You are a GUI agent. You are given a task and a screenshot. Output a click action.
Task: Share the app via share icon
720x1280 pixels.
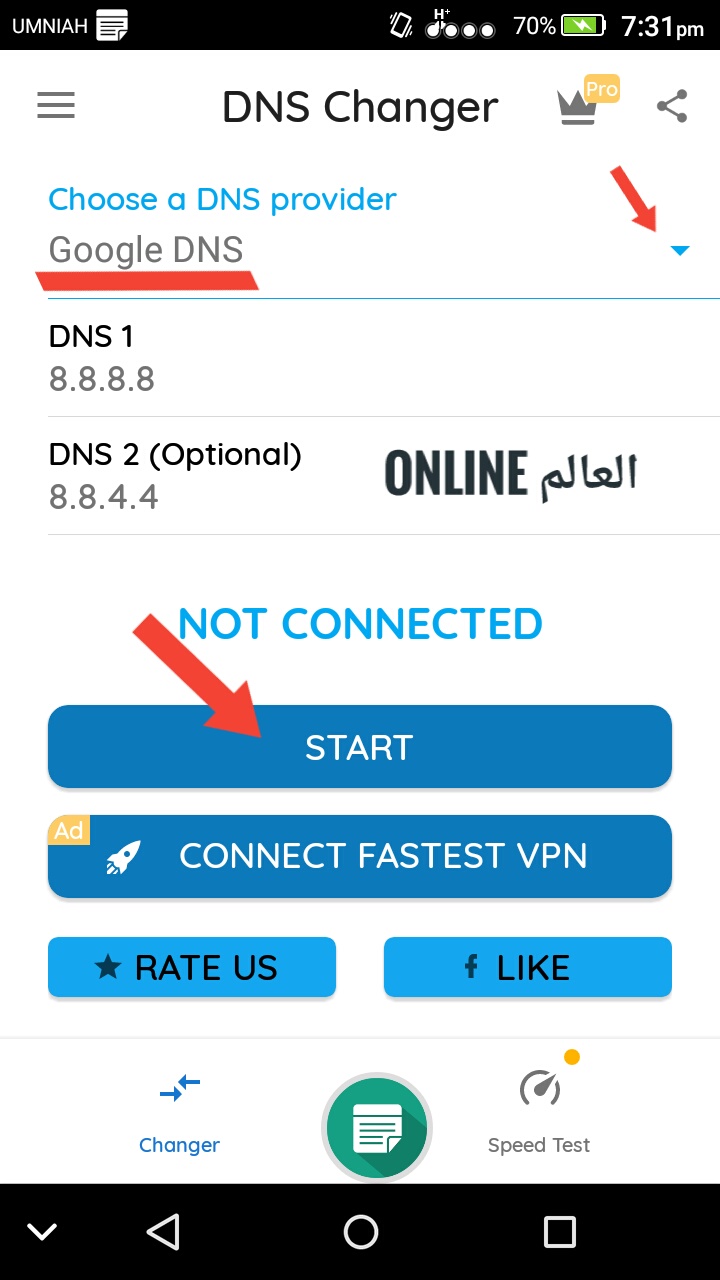pos(672,106)
